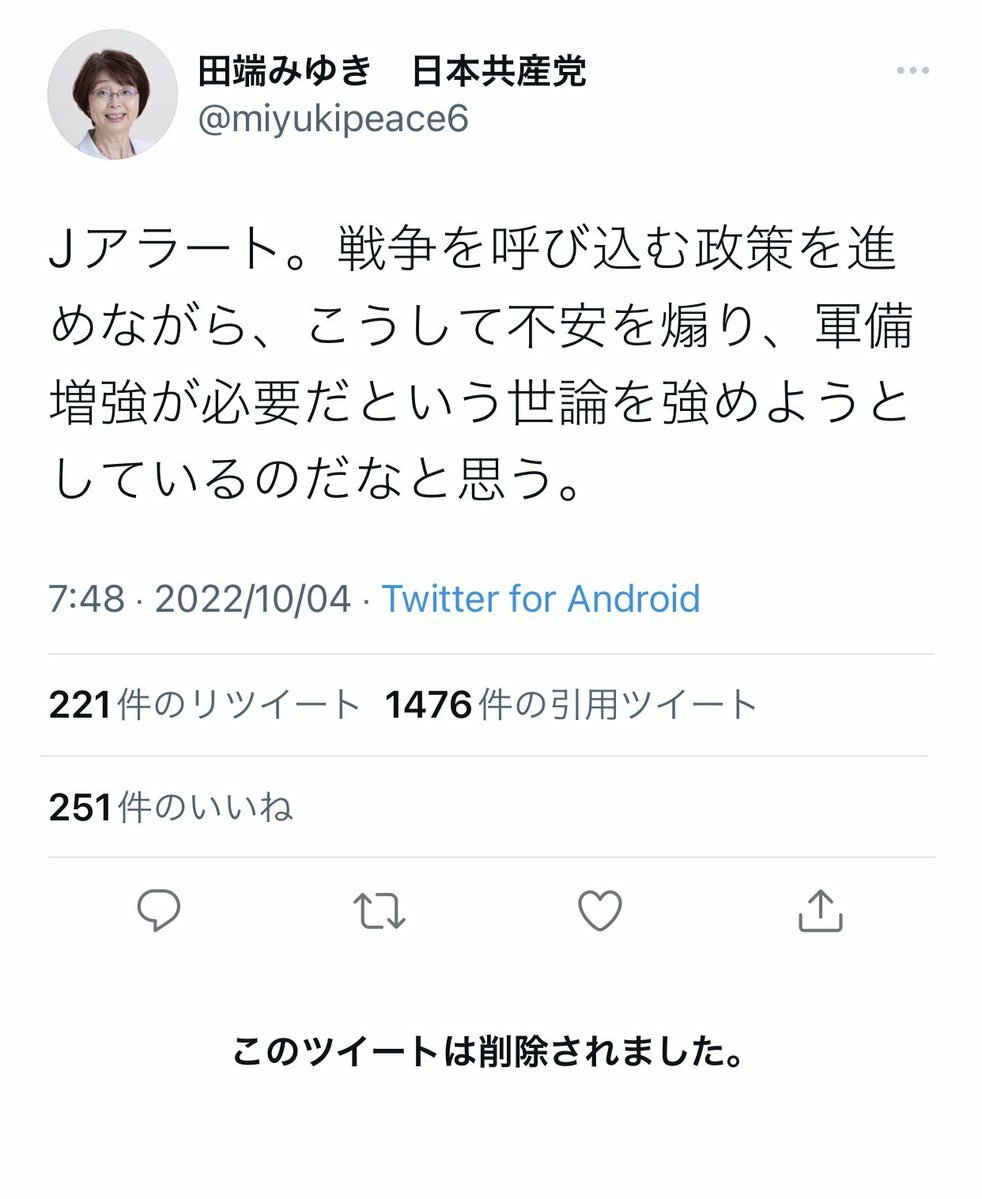982x1199 pixels.
Task: Retweet this post
Action: tap(380, 911)
